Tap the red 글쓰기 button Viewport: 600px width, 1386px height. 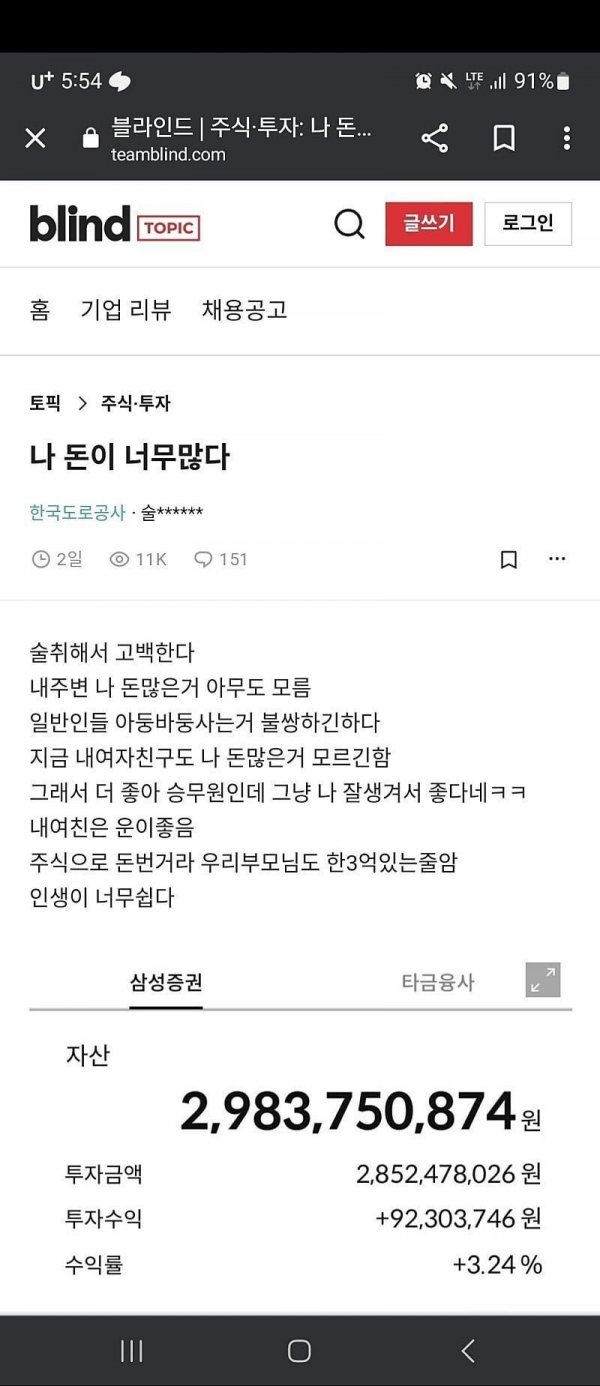tap(428, 224)
